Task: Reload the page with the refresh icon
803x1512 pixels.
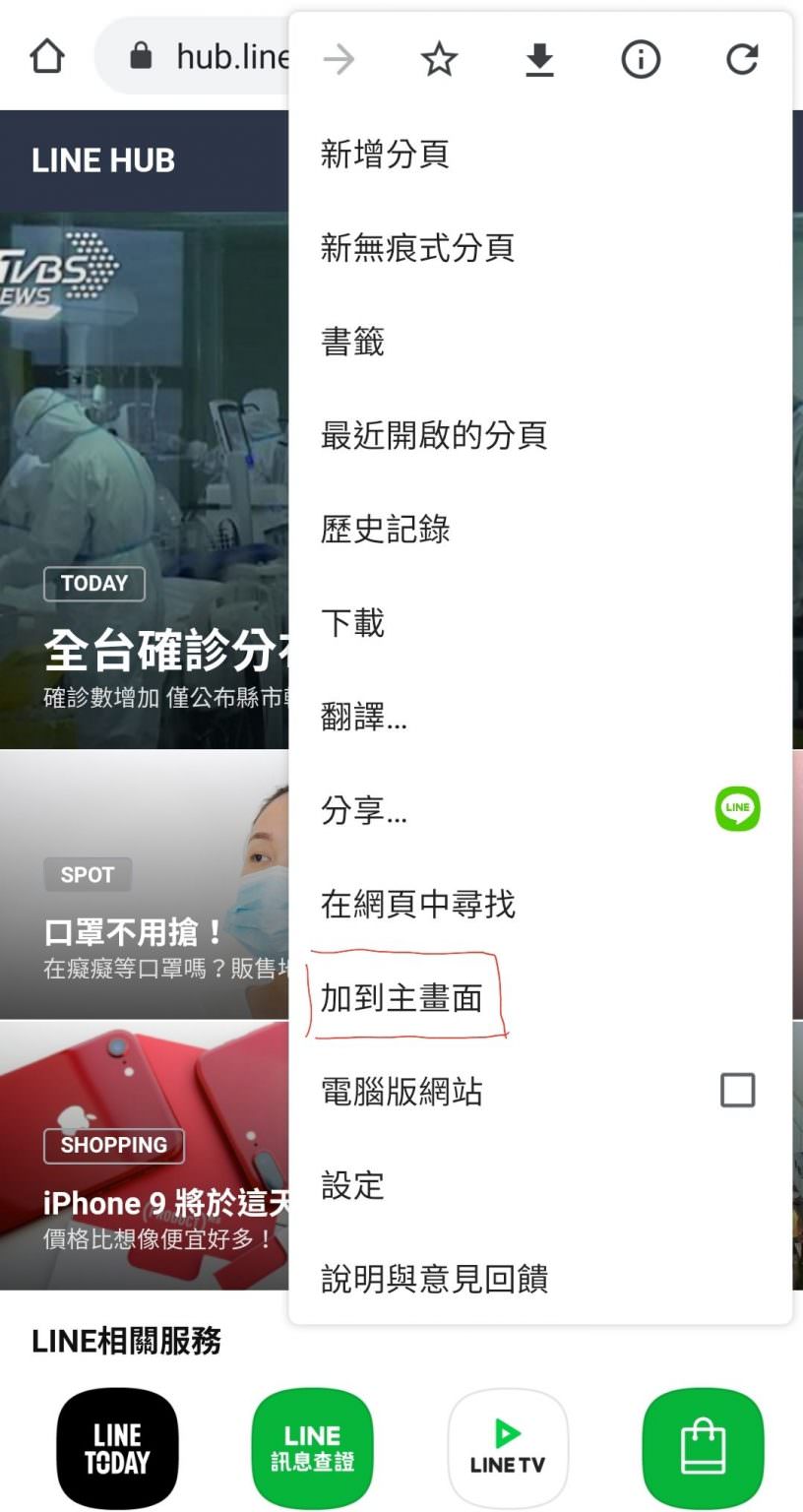Action: pyautogui.click(x=741, y=59)
